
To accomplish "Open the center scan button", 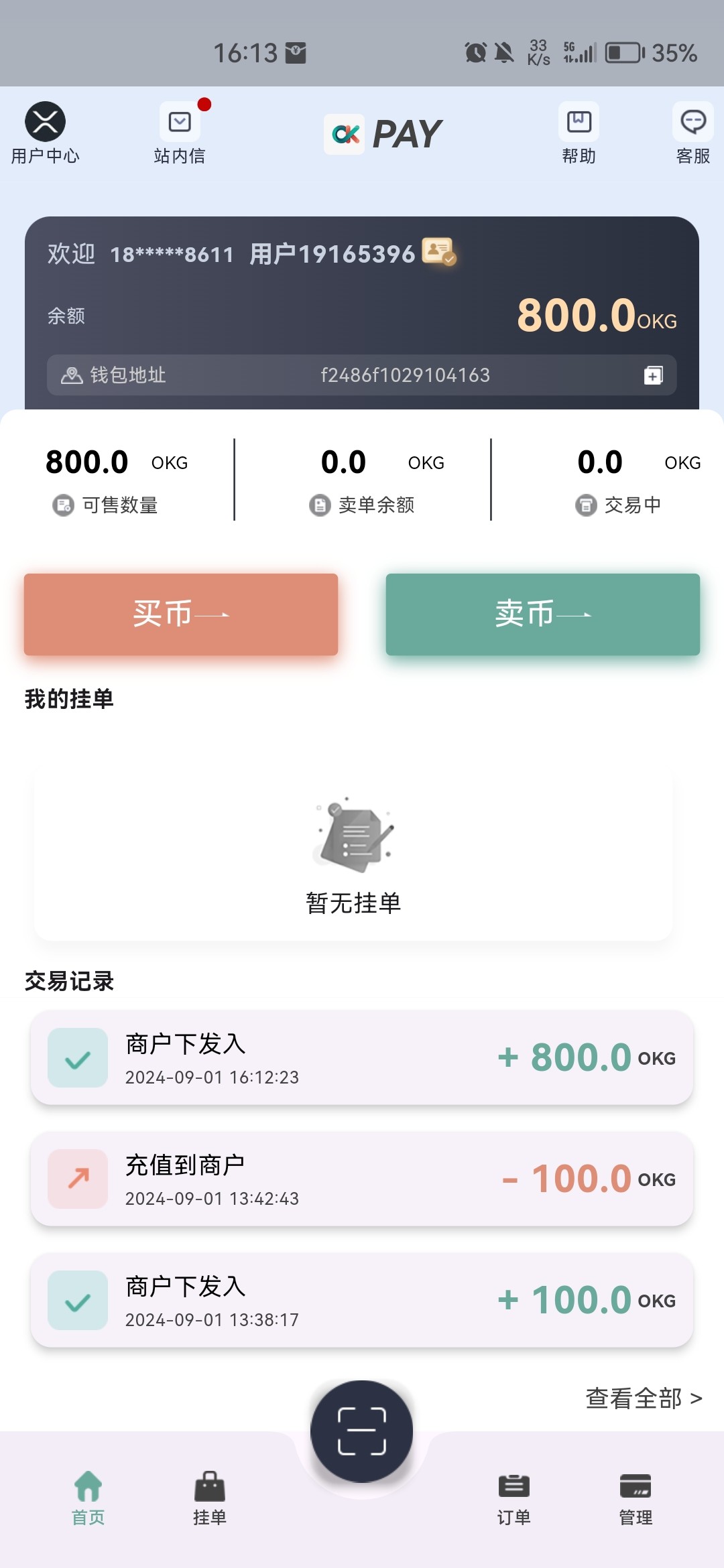I will pyautogui.click(x=362, y=1431).
